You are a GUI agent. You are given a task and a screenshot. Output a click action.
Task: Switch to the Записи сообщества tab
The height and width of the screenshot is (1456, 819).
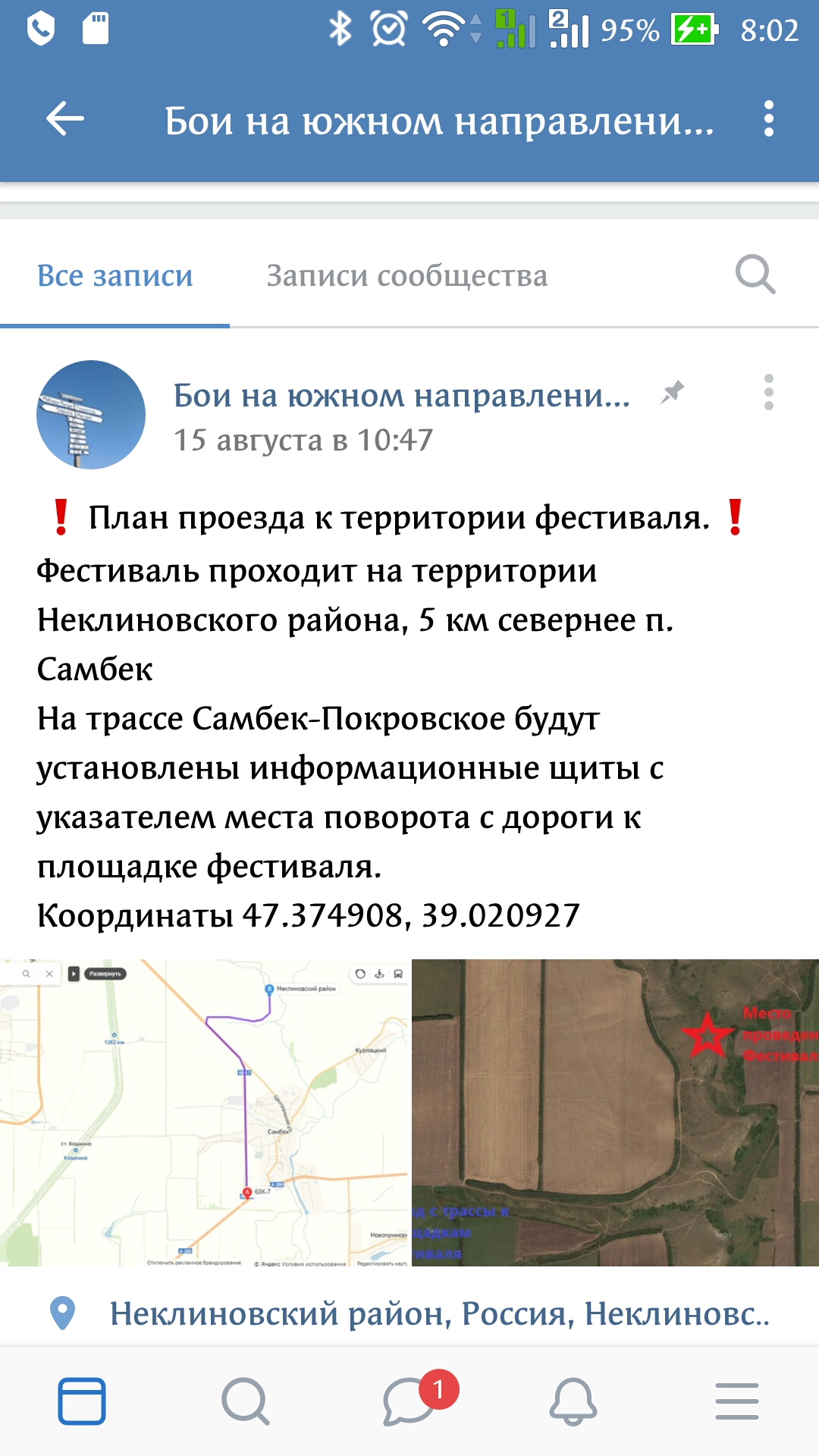click(x=406, y=276)
